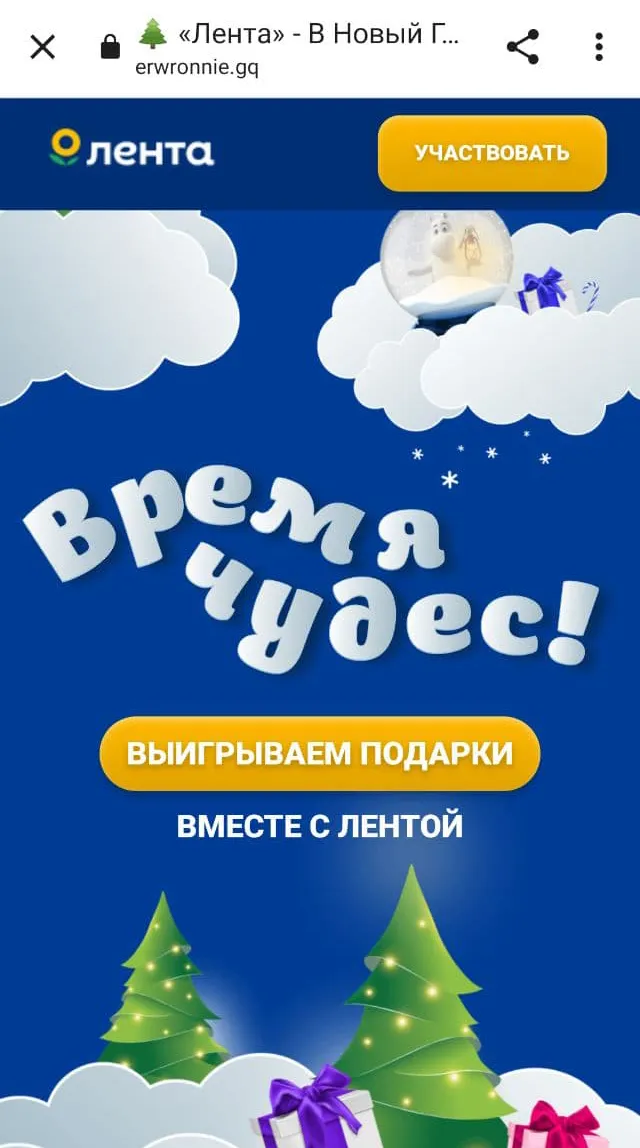View site security info via lock icon
640x1148 pixels.
[x=110, y=48]
